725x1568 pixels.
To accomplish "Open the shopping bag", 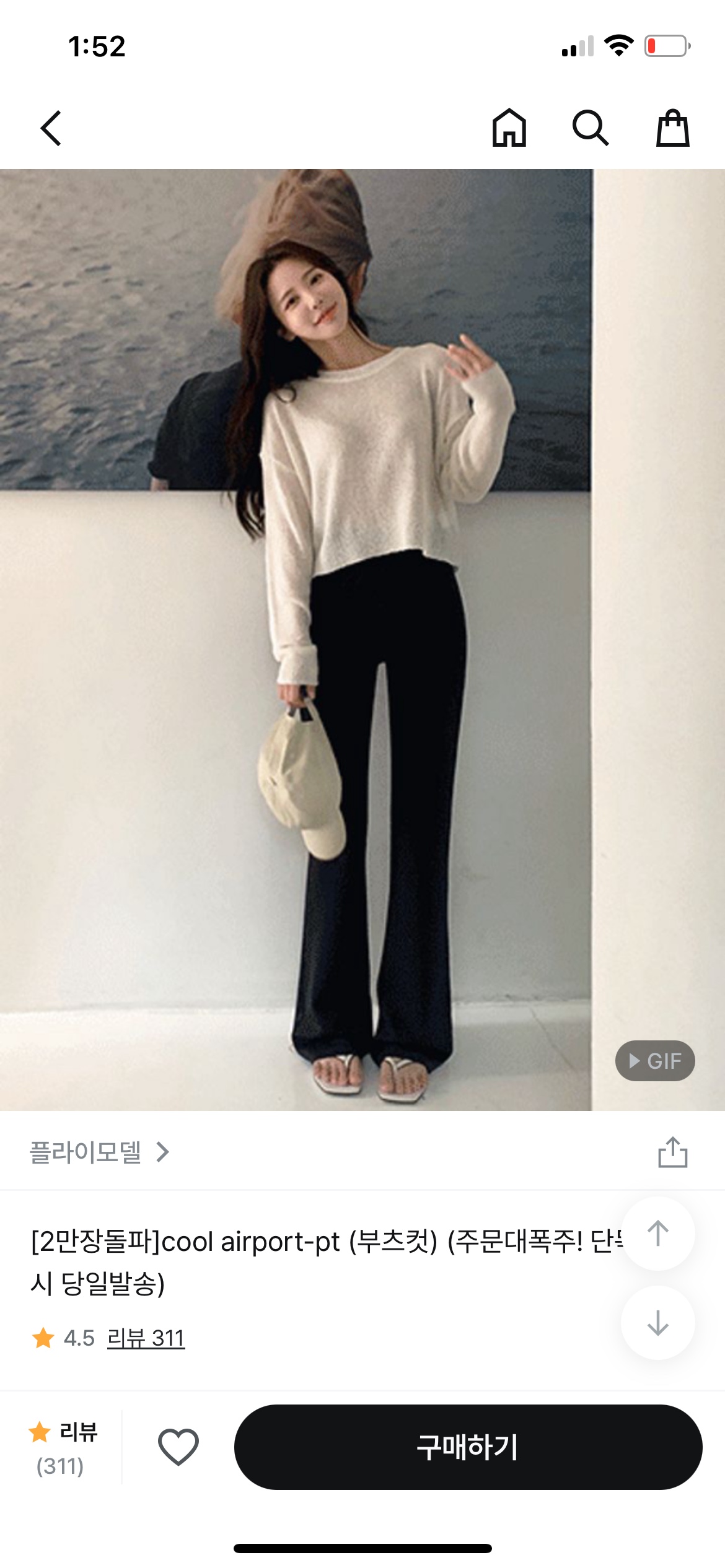I will [672, 128].
